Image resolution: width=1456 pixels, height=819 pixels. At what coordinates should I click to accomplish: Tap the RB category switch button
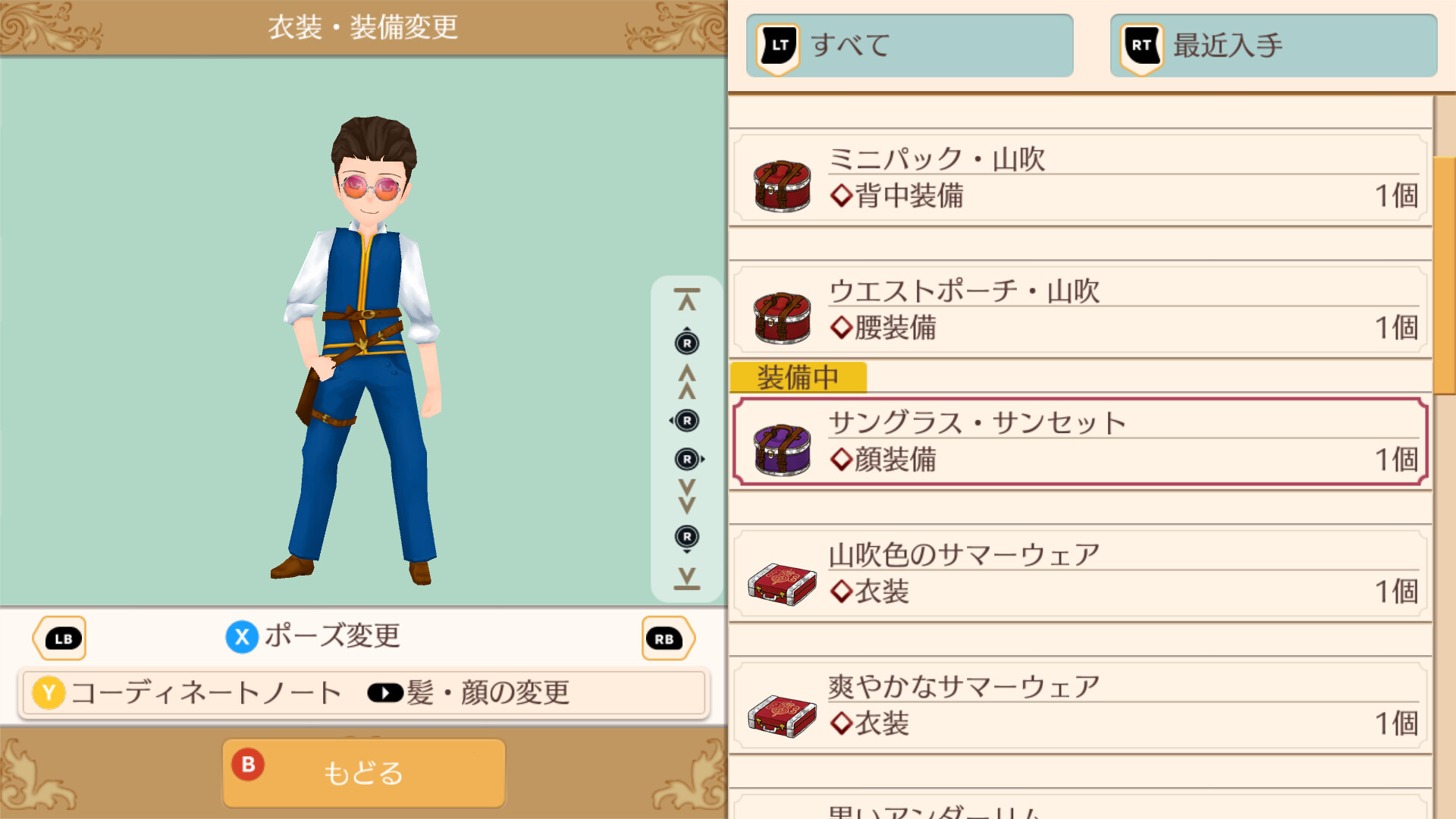666,639
